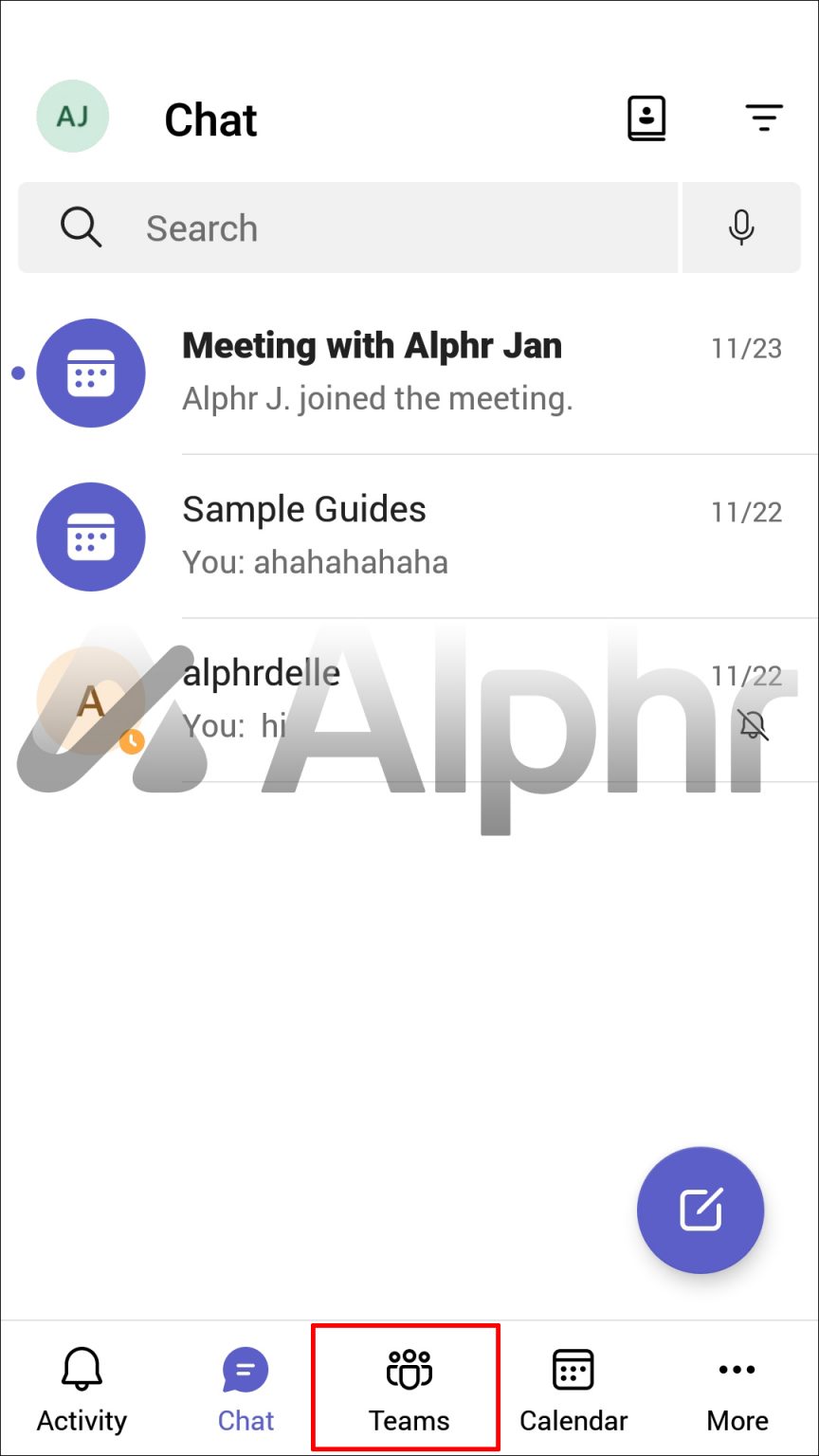Open the chat filter icon
The width and height of the screenshot is (819, 1456).
pos(764,118)
